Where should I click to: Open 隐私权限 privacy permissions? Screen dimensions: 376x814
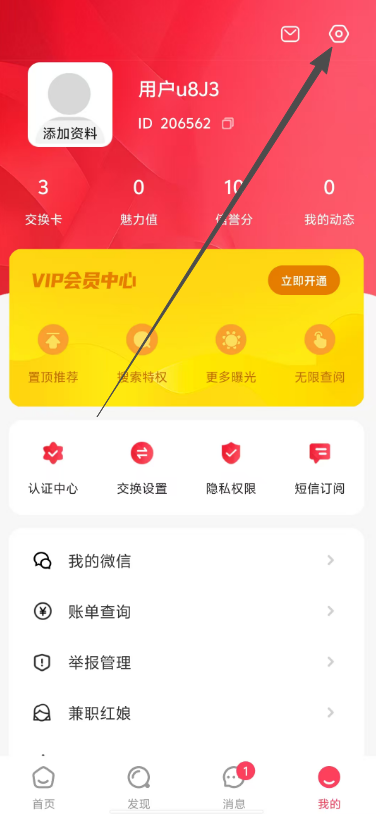[231, 468]
